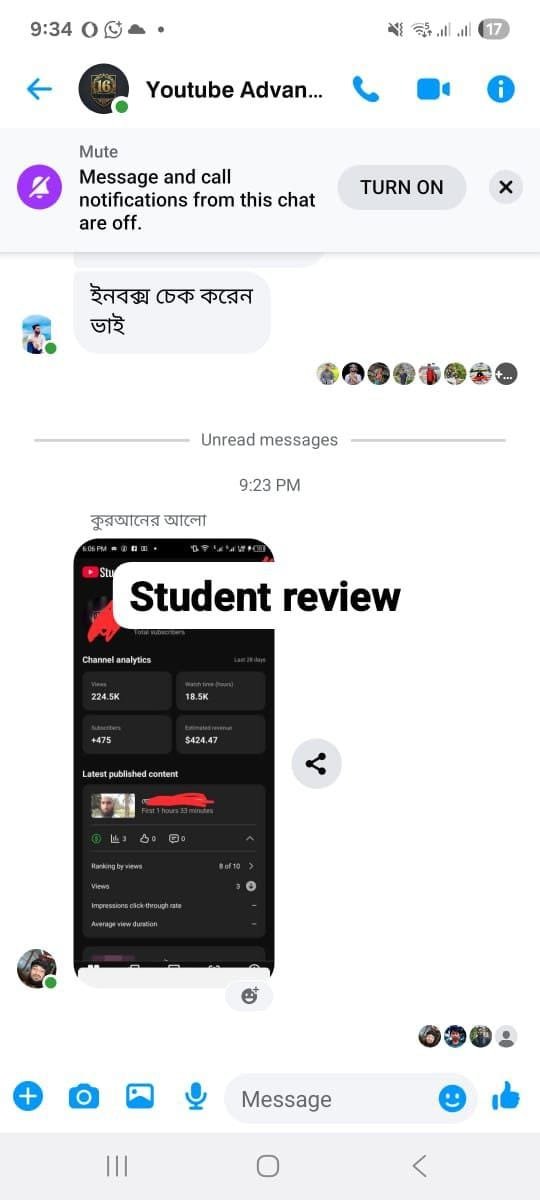
Task: Open the Student review screenshot image
Action: pyautogui.click(x=174, y=761)
